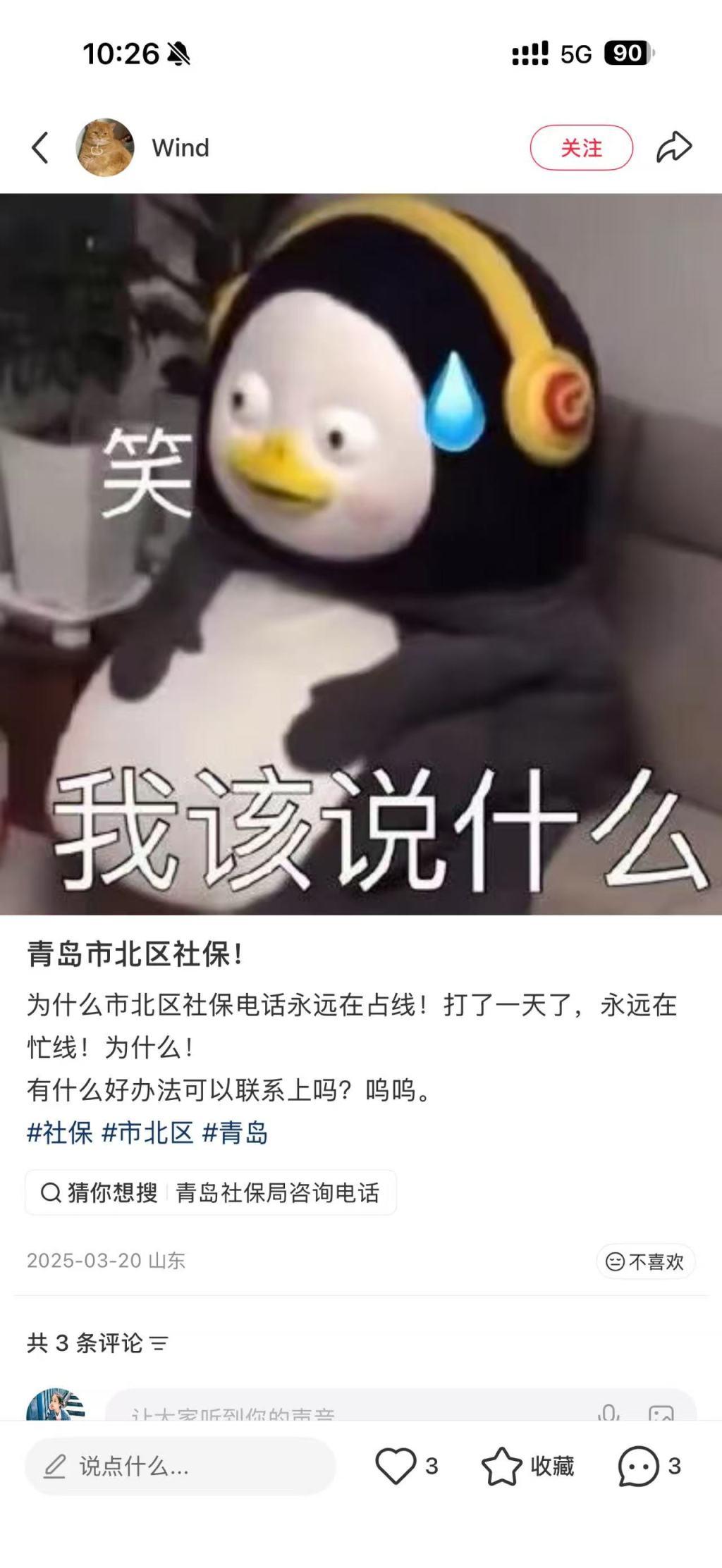The width and height of the screenshot is (722, 1568).
Task: Open the #青岛 hashtag
Action: (235, 1132)
